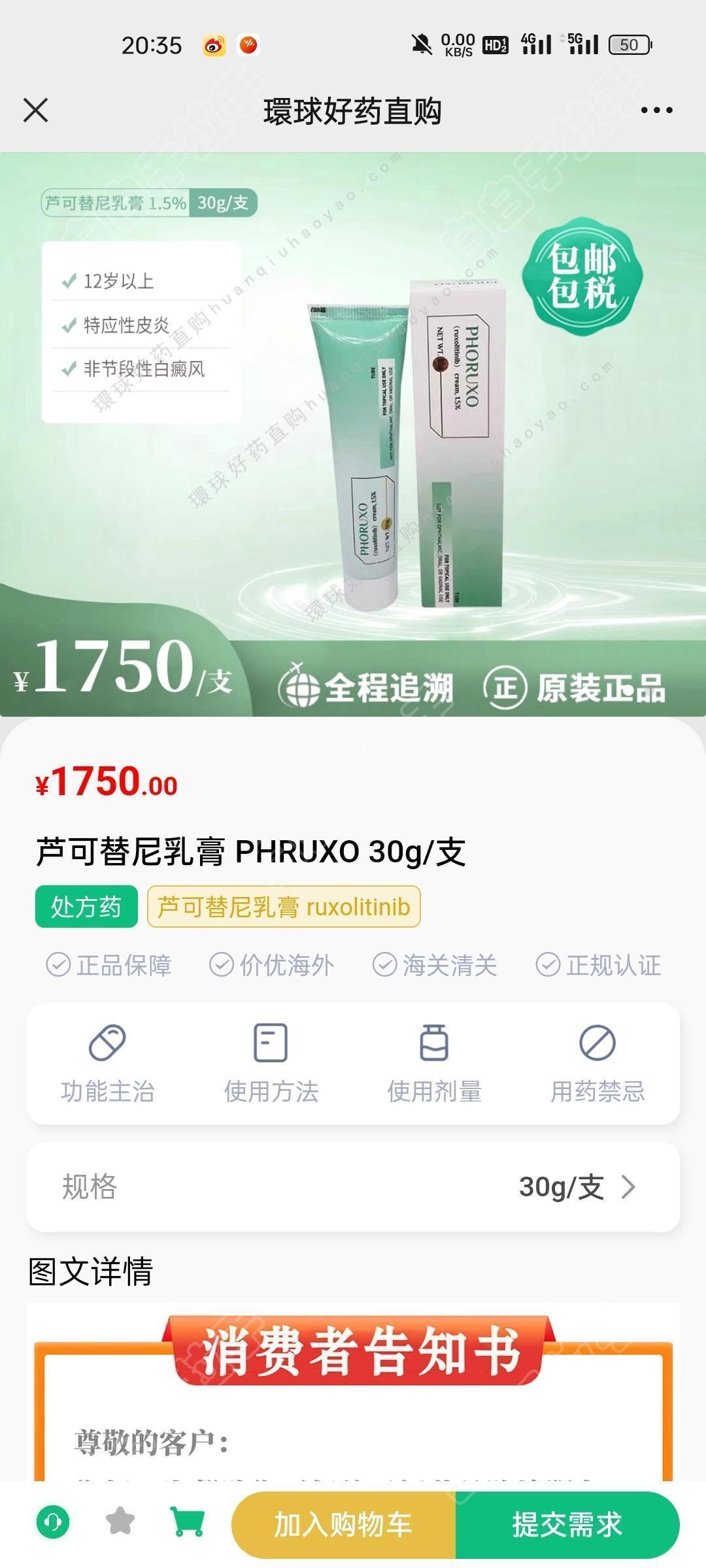This screenshot has width=706, height=1568.
Task: Close the 環球好药直购 page
Action: click(x=36, y=110)
